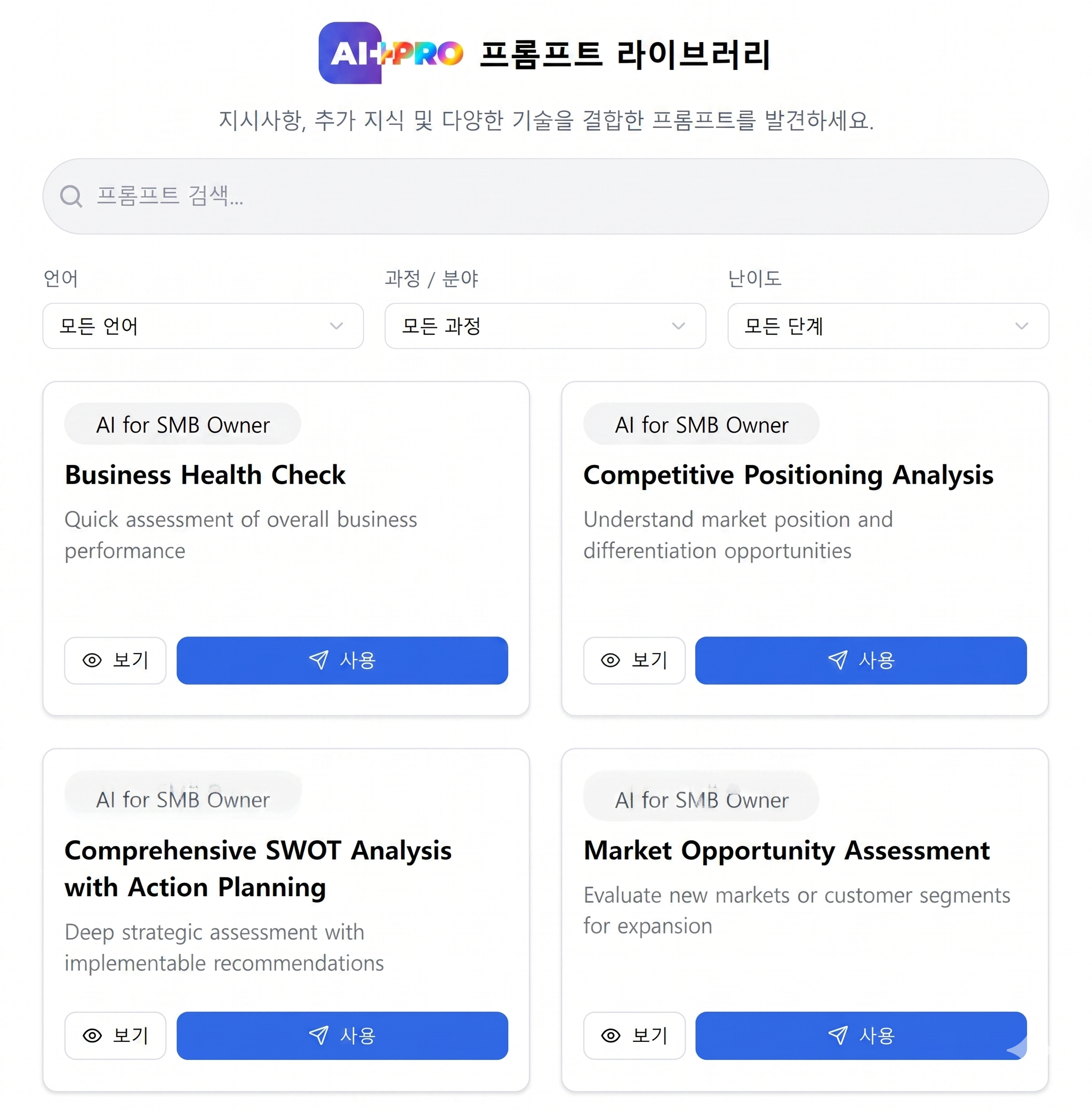This screenshot has height=1110, width=1092.
Task: Tap the 프롬프트 검색 search field
Action: [x=545, y=196]
